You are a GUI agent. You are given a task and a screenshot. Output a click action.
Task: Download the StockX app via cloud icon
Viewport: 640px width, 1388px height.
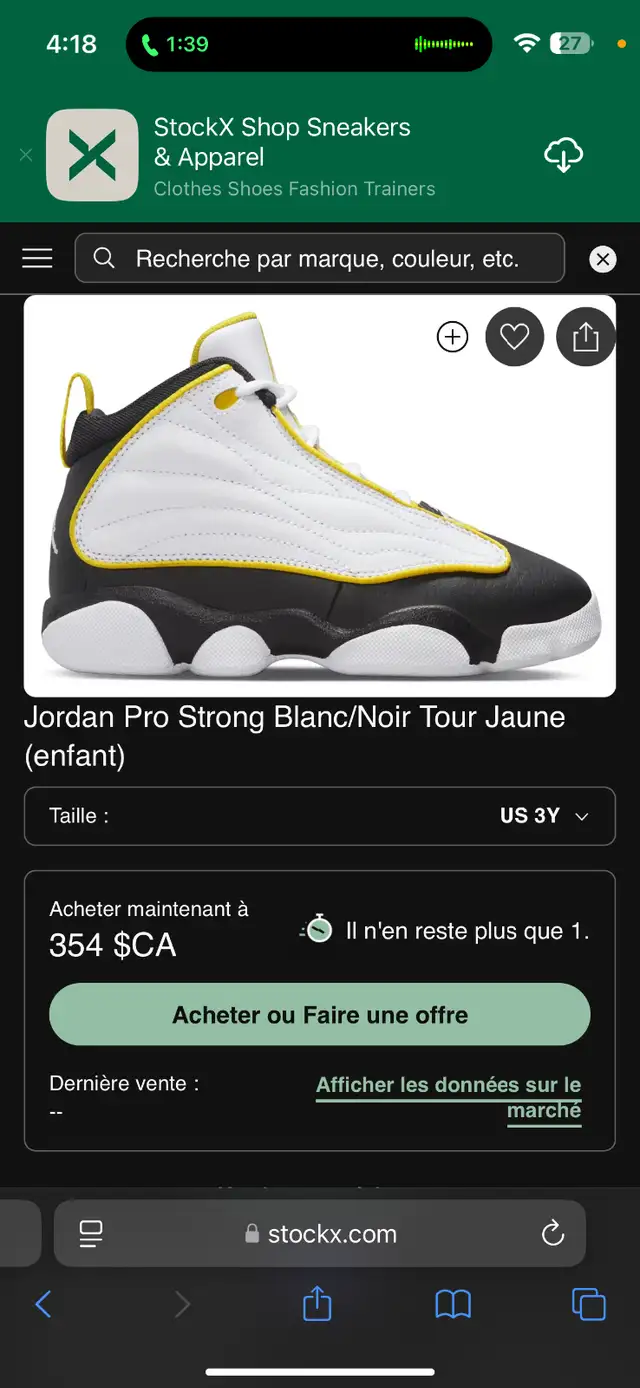563,155
